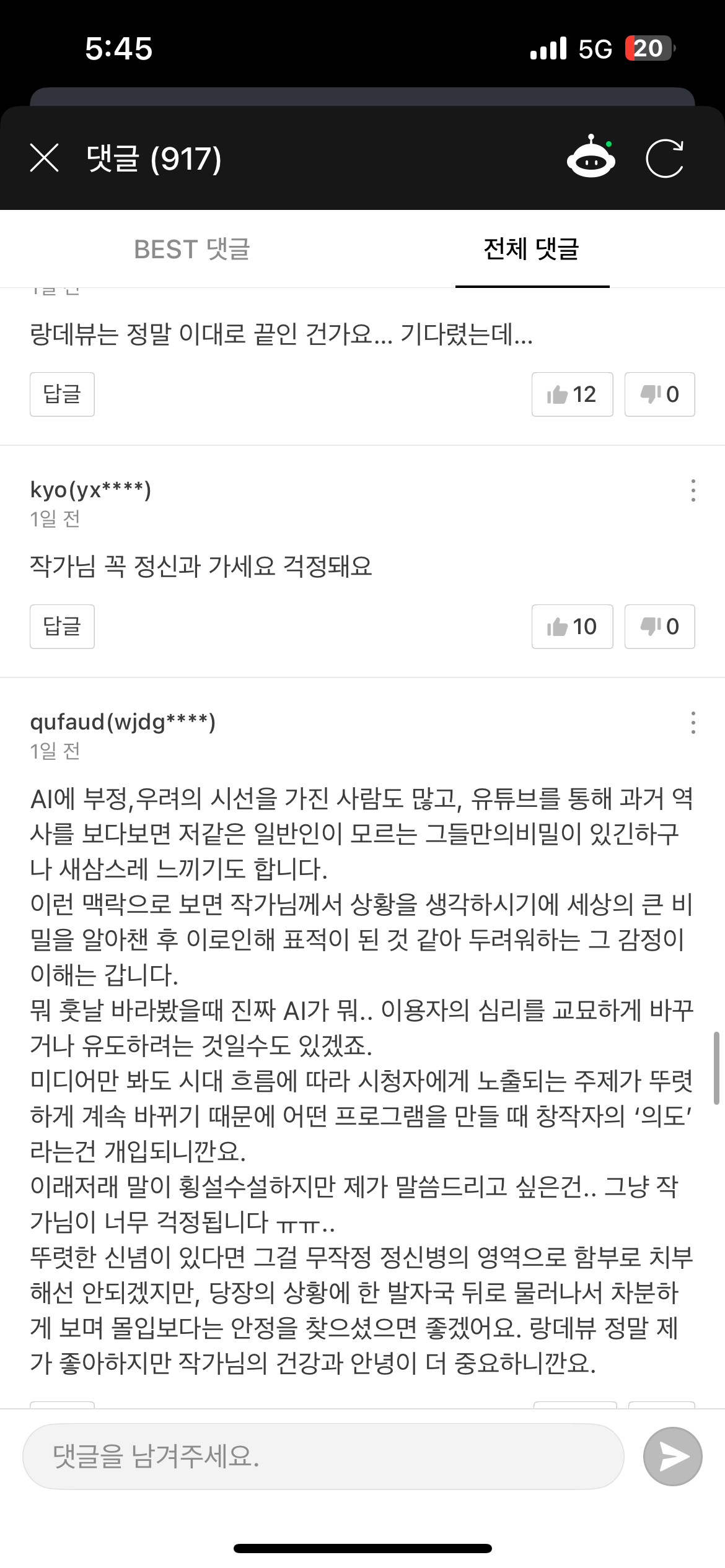Close the comments panel
Image resolution: width=725 pixels, height=1568 pixels.
[x=45, y=158]
